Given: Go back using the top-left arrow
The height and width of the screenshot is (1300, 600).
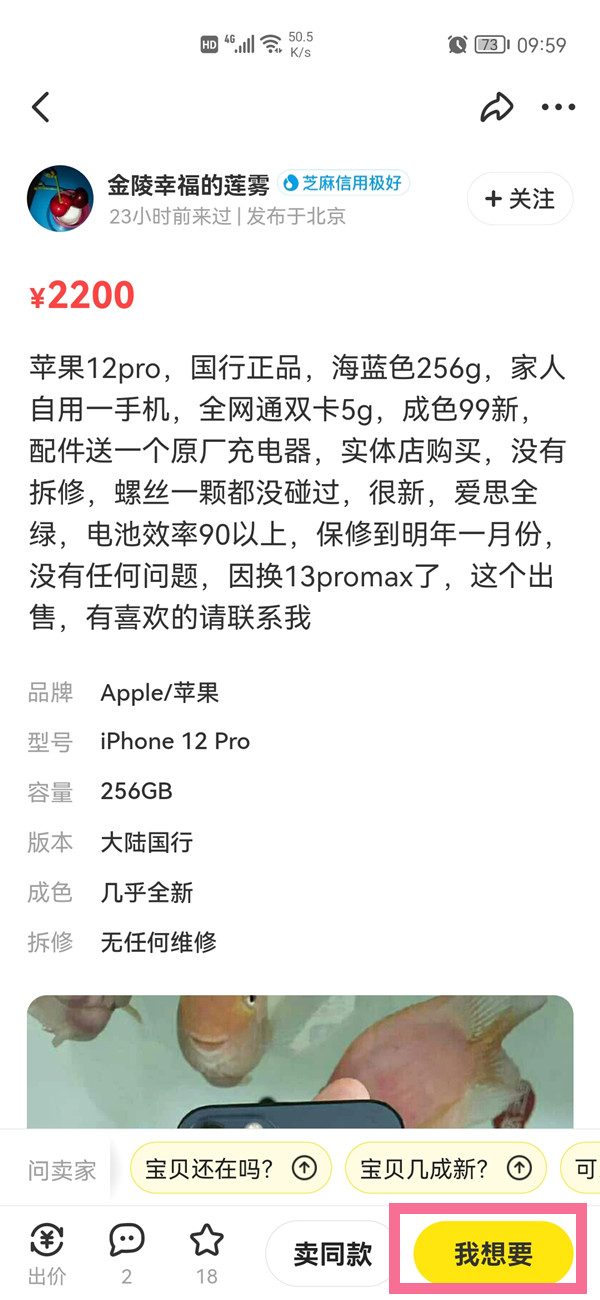Looking at the screenshot, I should click(41, 107).
